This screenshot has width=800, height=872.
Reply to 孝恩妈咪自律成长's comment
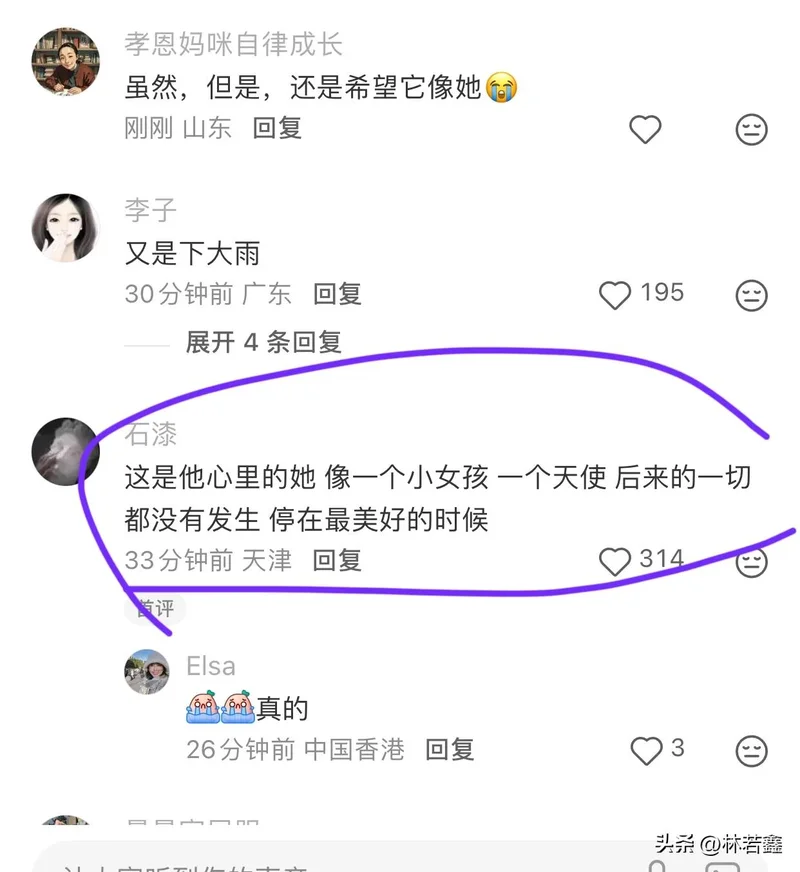coord(277,128)
